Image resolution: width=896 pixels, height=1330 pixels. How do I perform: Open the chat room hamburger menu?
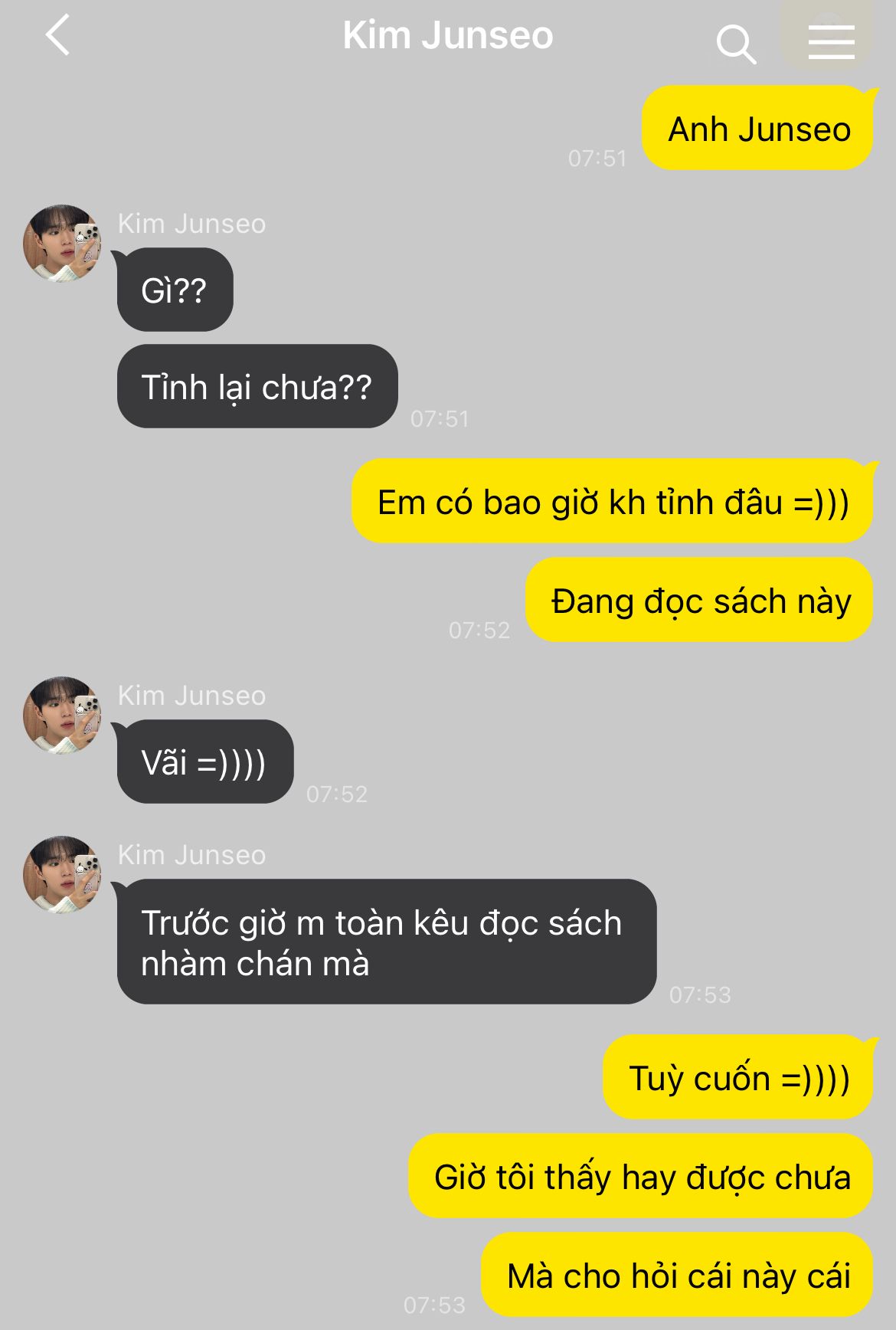(831, 41)
